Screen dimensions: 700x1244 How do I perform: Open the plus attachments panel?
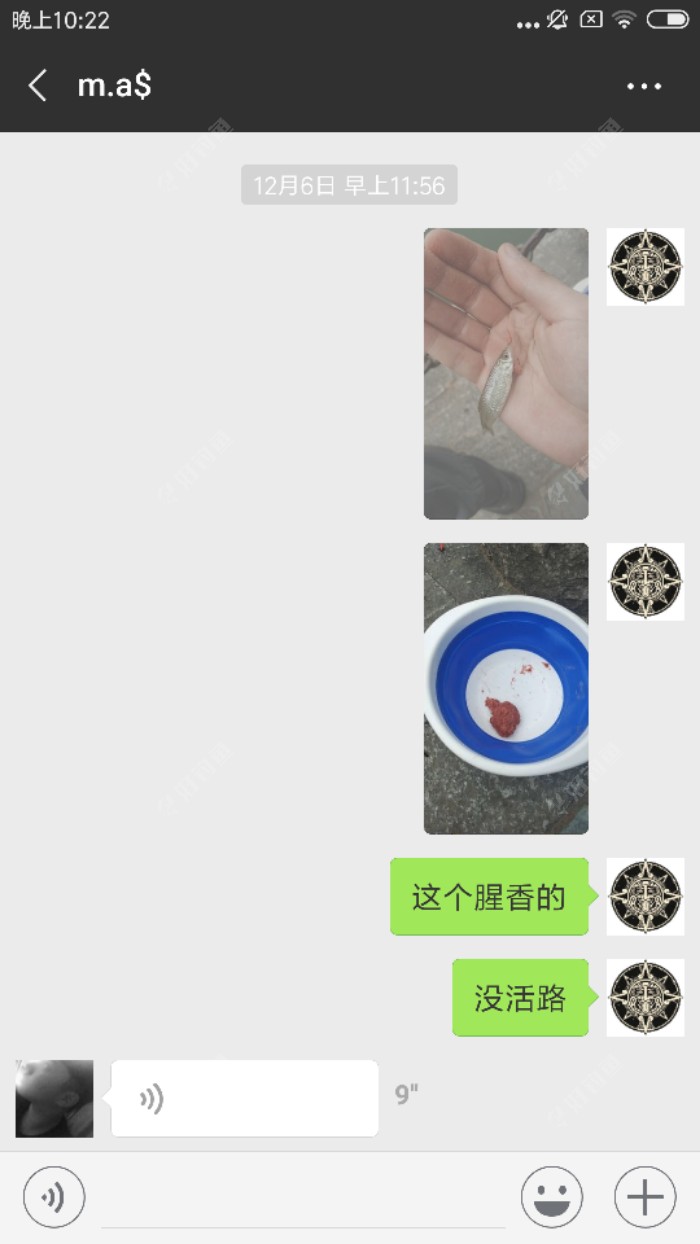click(x=645, y=1196)
